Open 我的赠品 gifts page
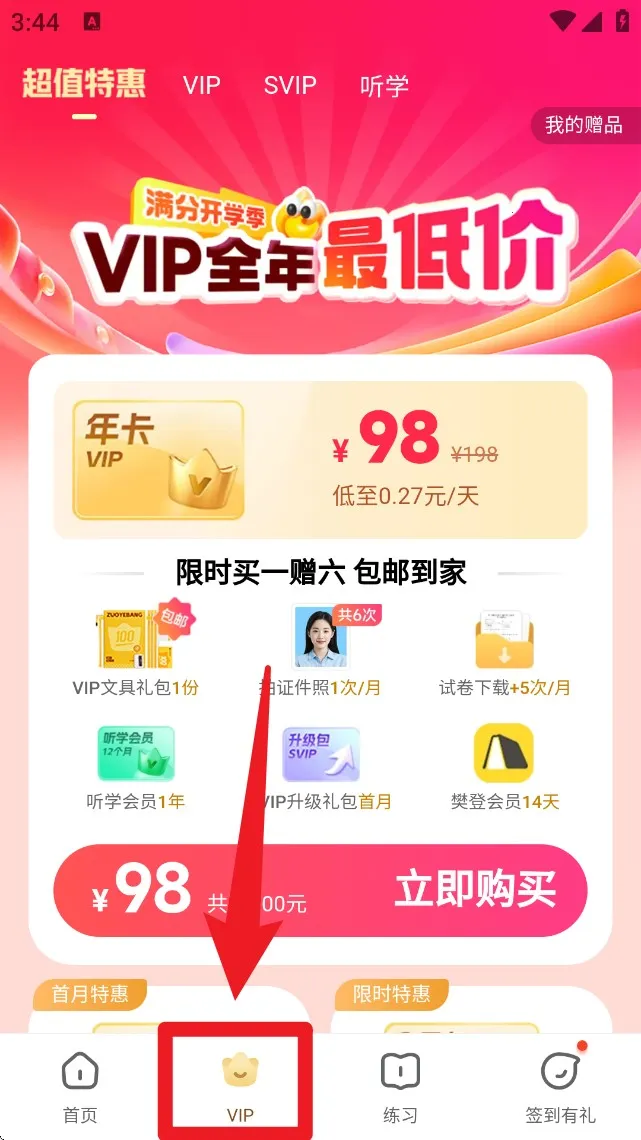Viewport: 641px width, 1140px height. tap(583, 126)
